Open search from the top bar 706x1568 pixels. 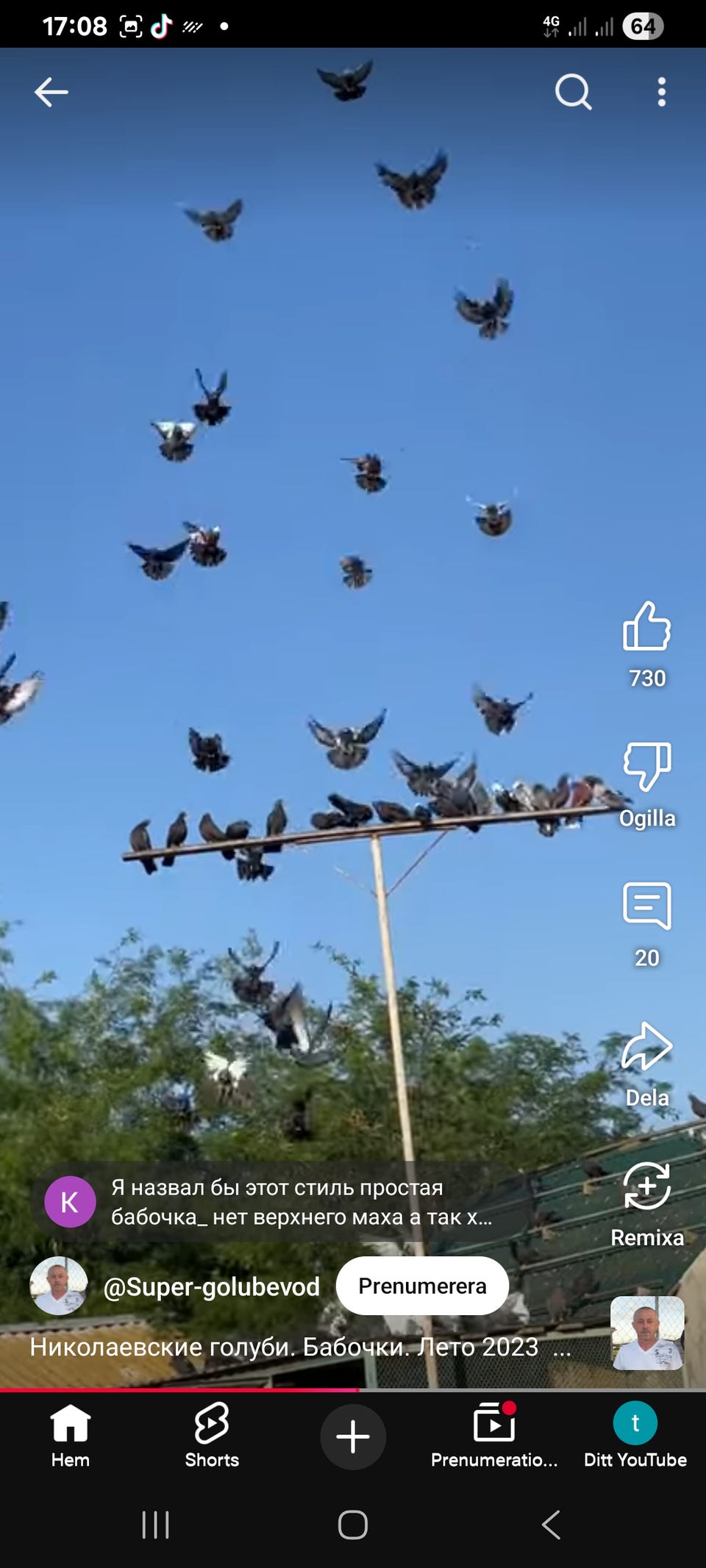click(x=573, y=93)
